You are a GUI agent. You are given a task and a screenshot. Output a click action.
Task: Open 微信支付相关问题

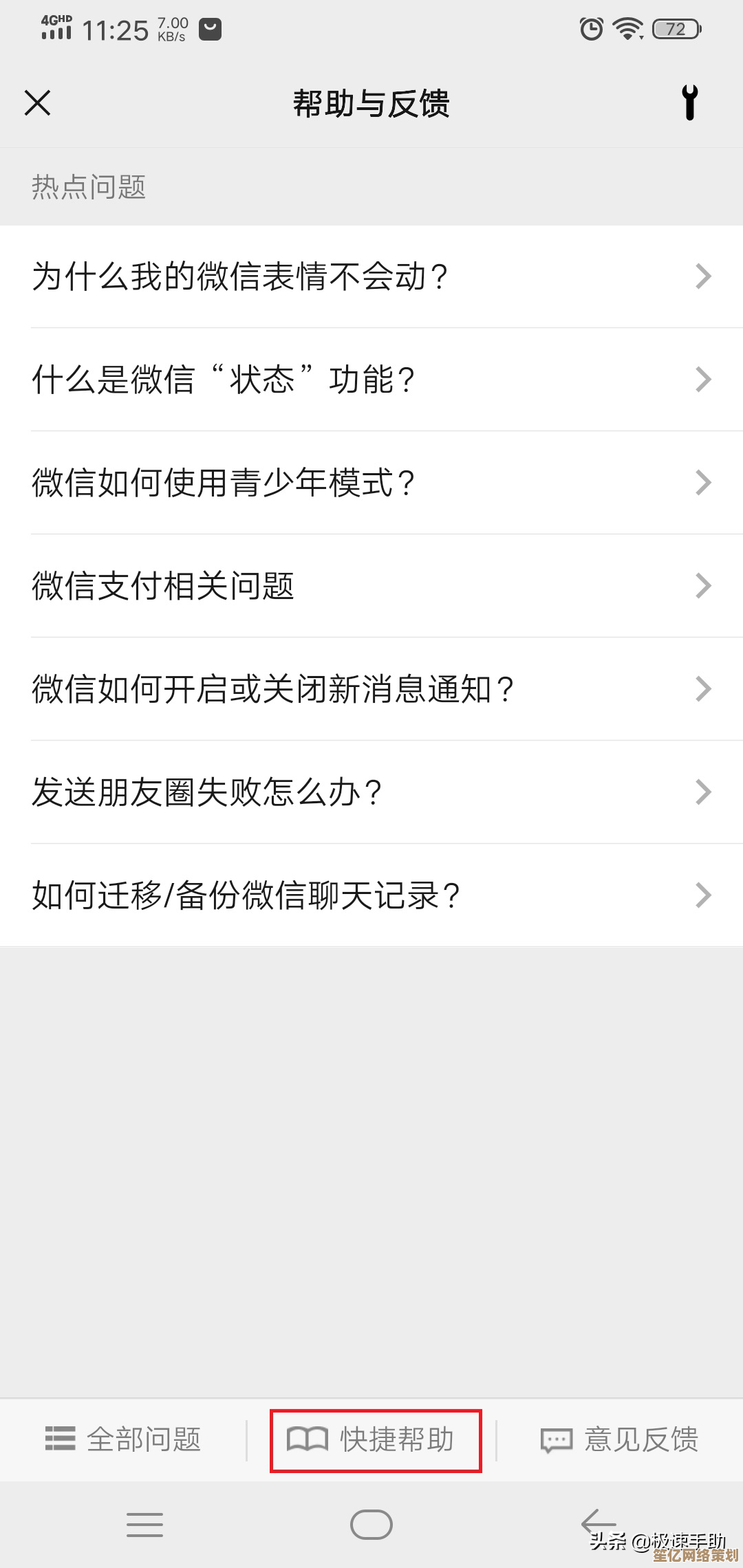coord(371,586)
